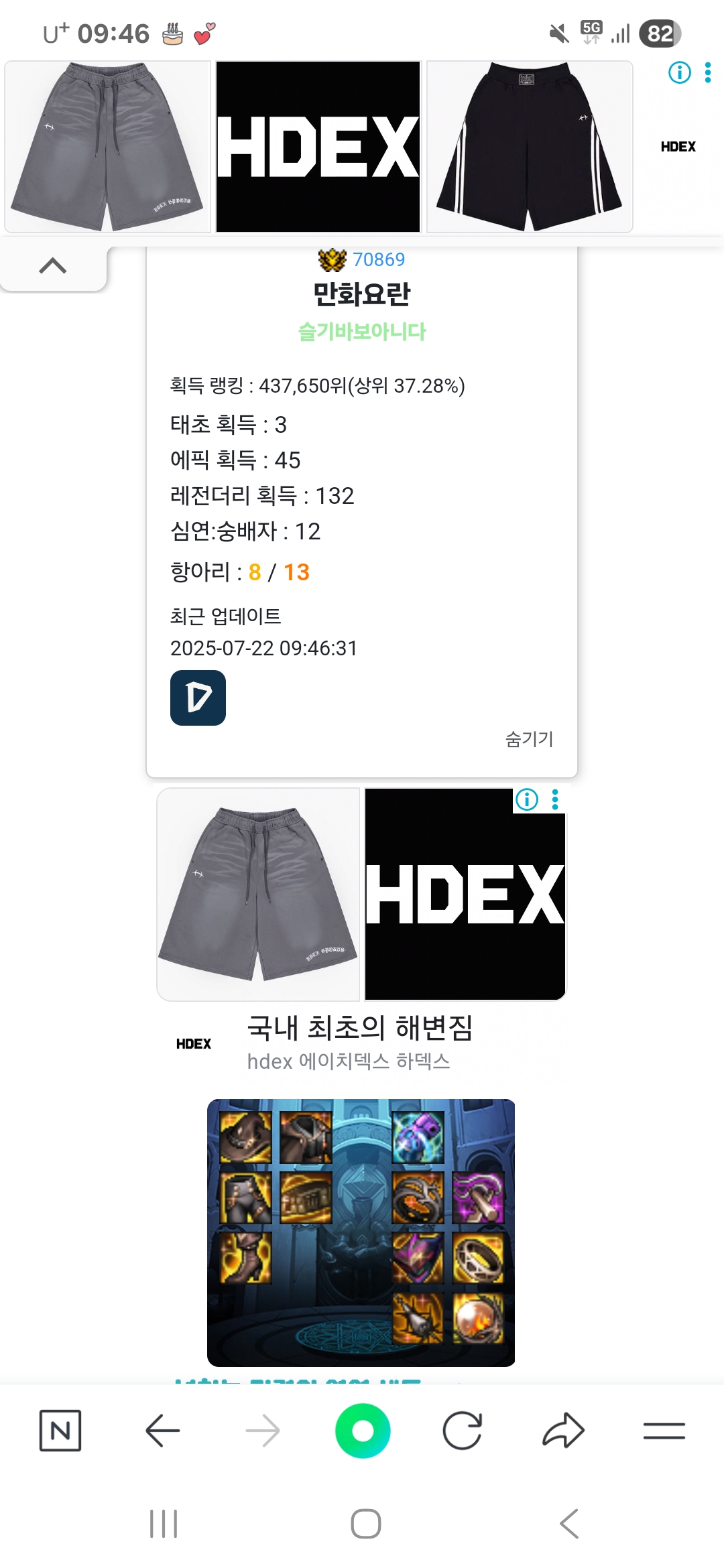Tap the 숨기기 hide button
The image size is (724, 1568).
pos(529,739)
